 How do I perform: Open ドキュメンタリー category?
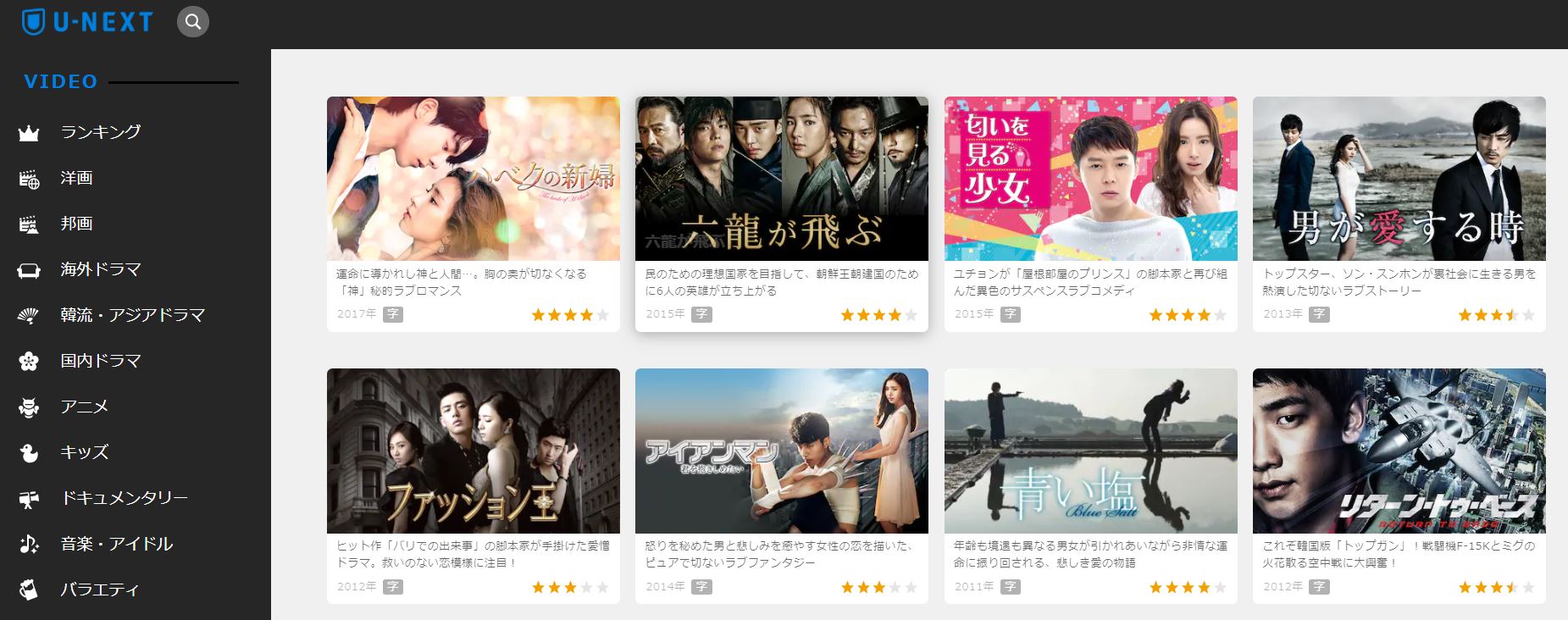click(124, 498)
